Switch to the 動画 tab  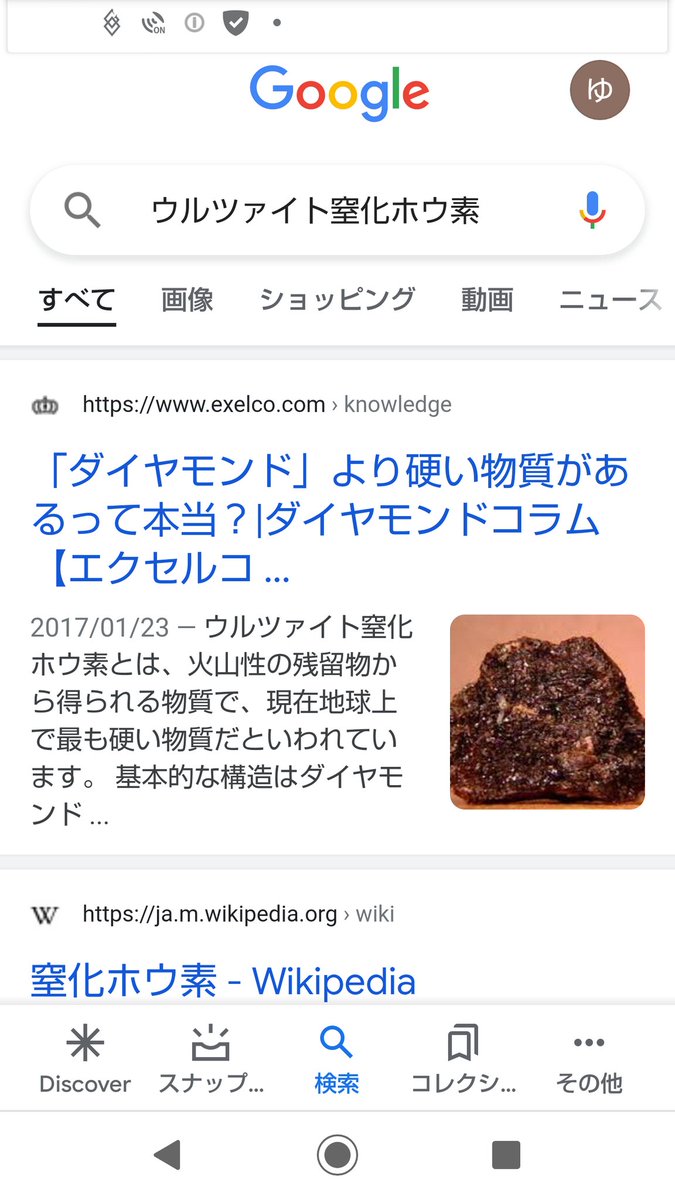[x=487, y=299]
